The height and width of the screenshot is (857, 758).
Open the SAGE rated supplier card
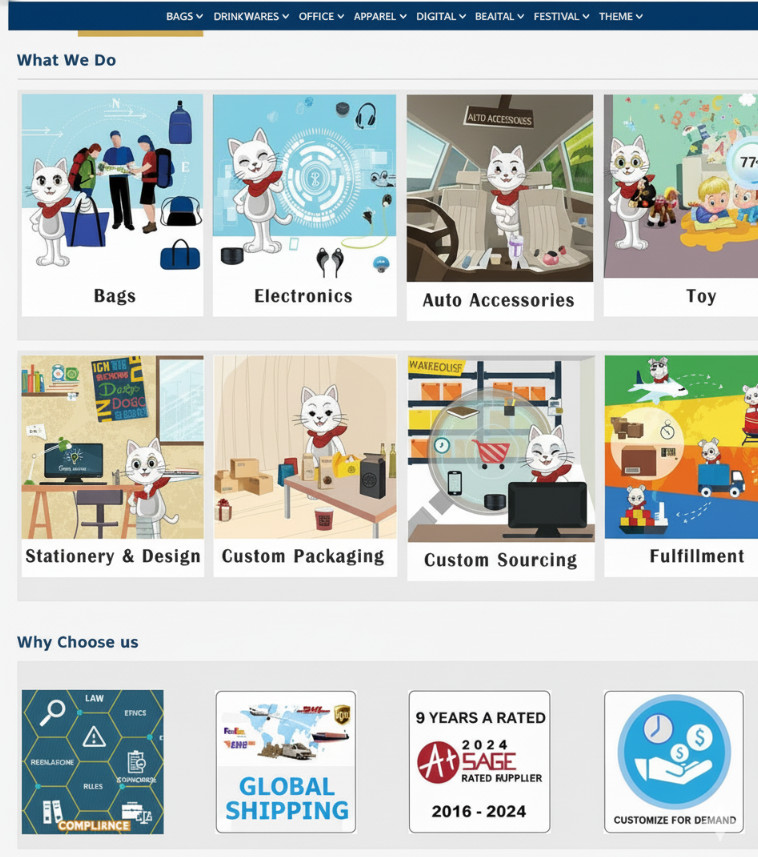[x=479, y=762]
